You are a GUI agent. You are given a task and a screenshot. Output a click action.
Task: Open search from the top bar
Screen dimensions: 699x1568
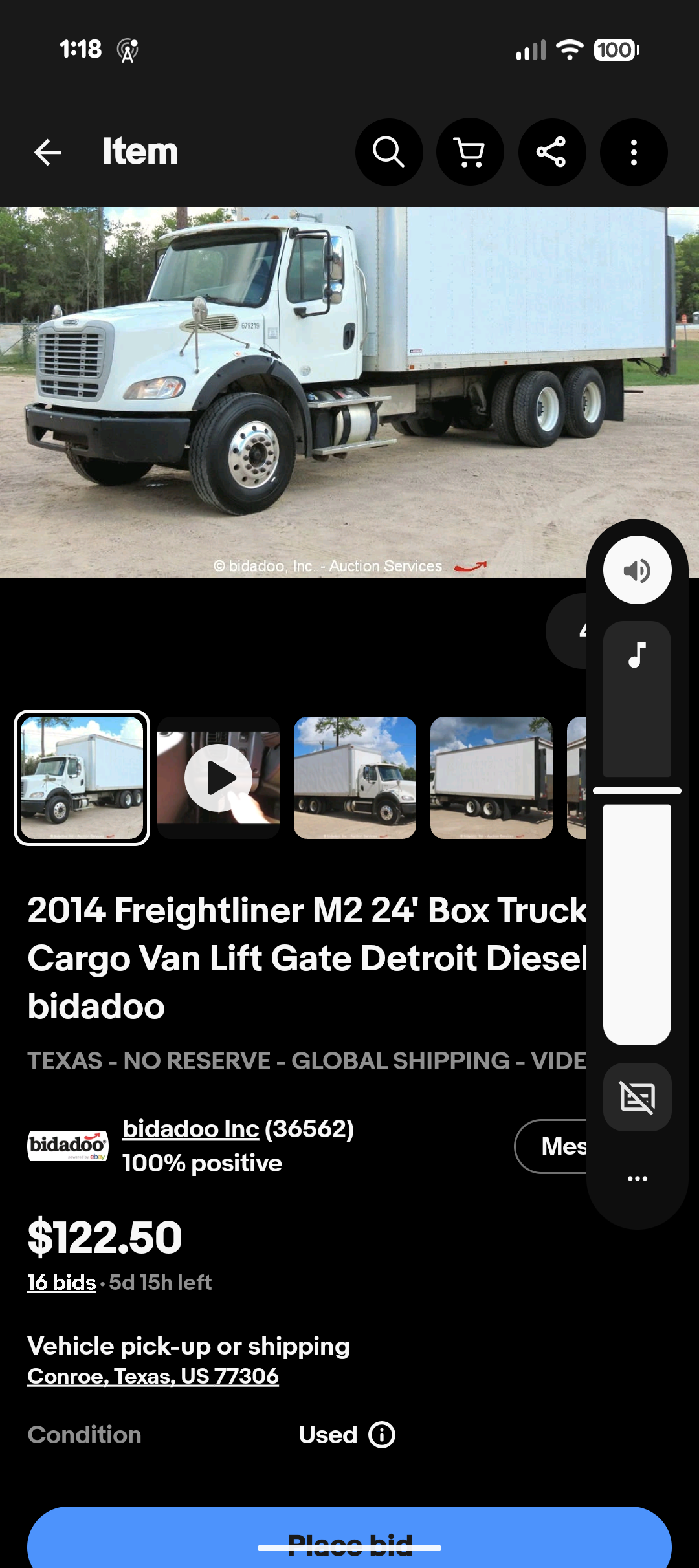(388, 153)
